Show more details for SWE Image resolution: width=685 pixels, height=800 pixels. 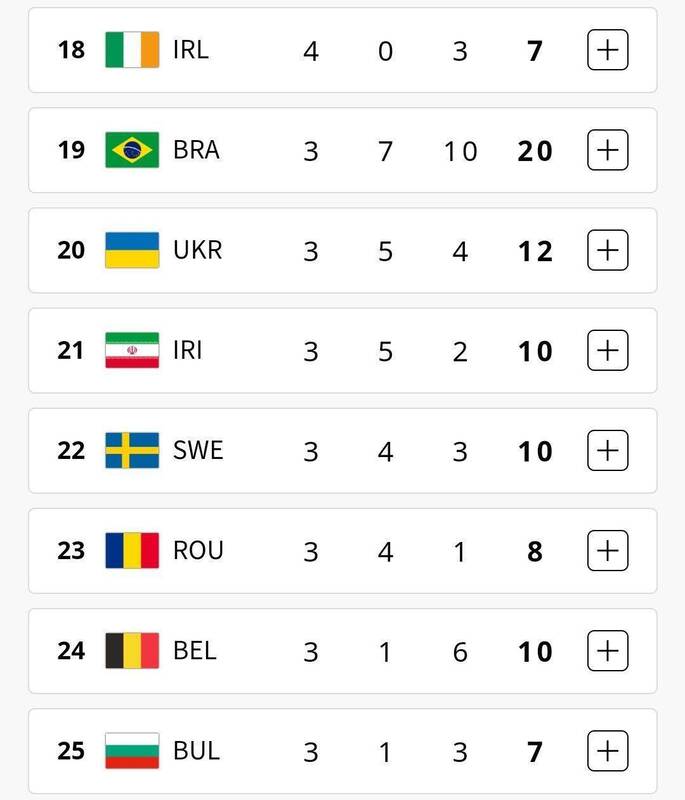[x=607, y=450]
